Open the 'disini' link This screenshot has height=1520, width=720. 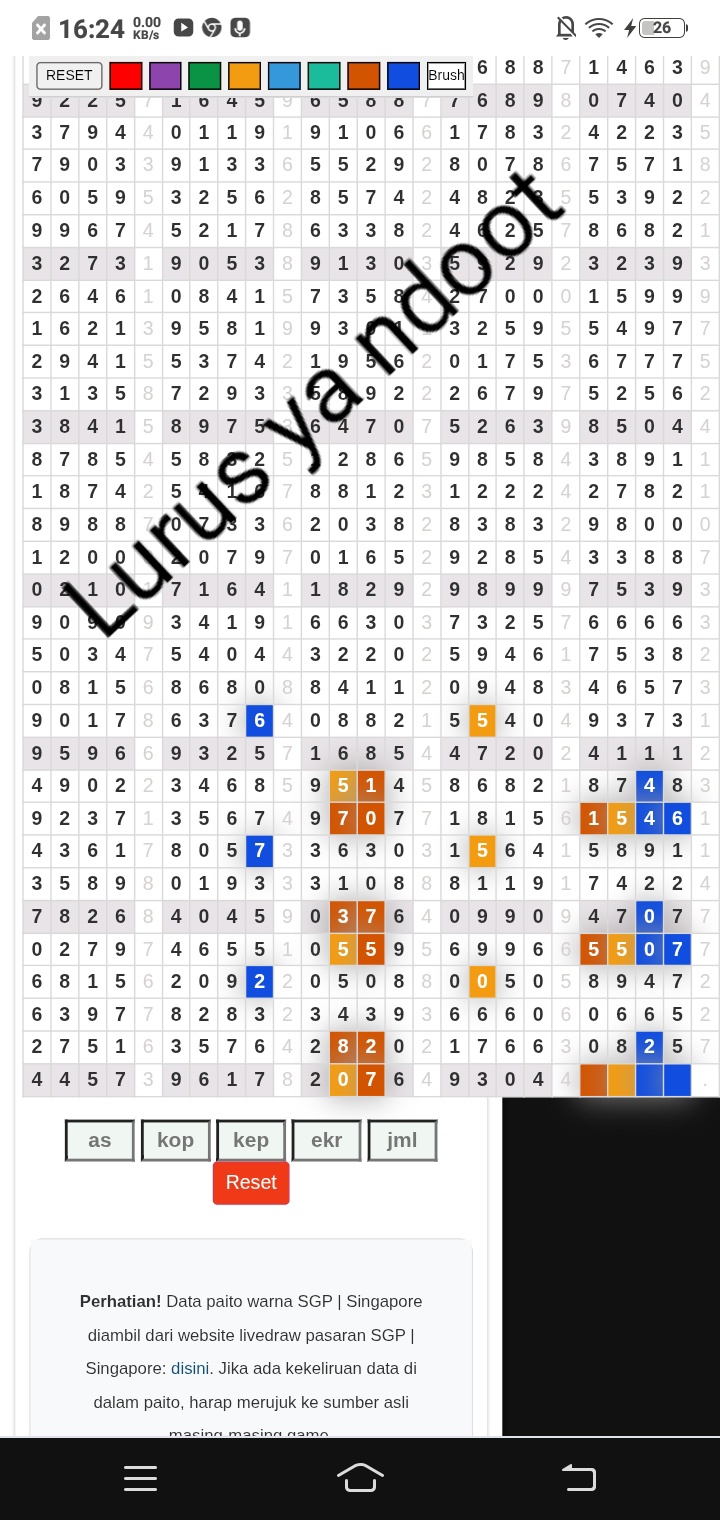coord(190,1368)
